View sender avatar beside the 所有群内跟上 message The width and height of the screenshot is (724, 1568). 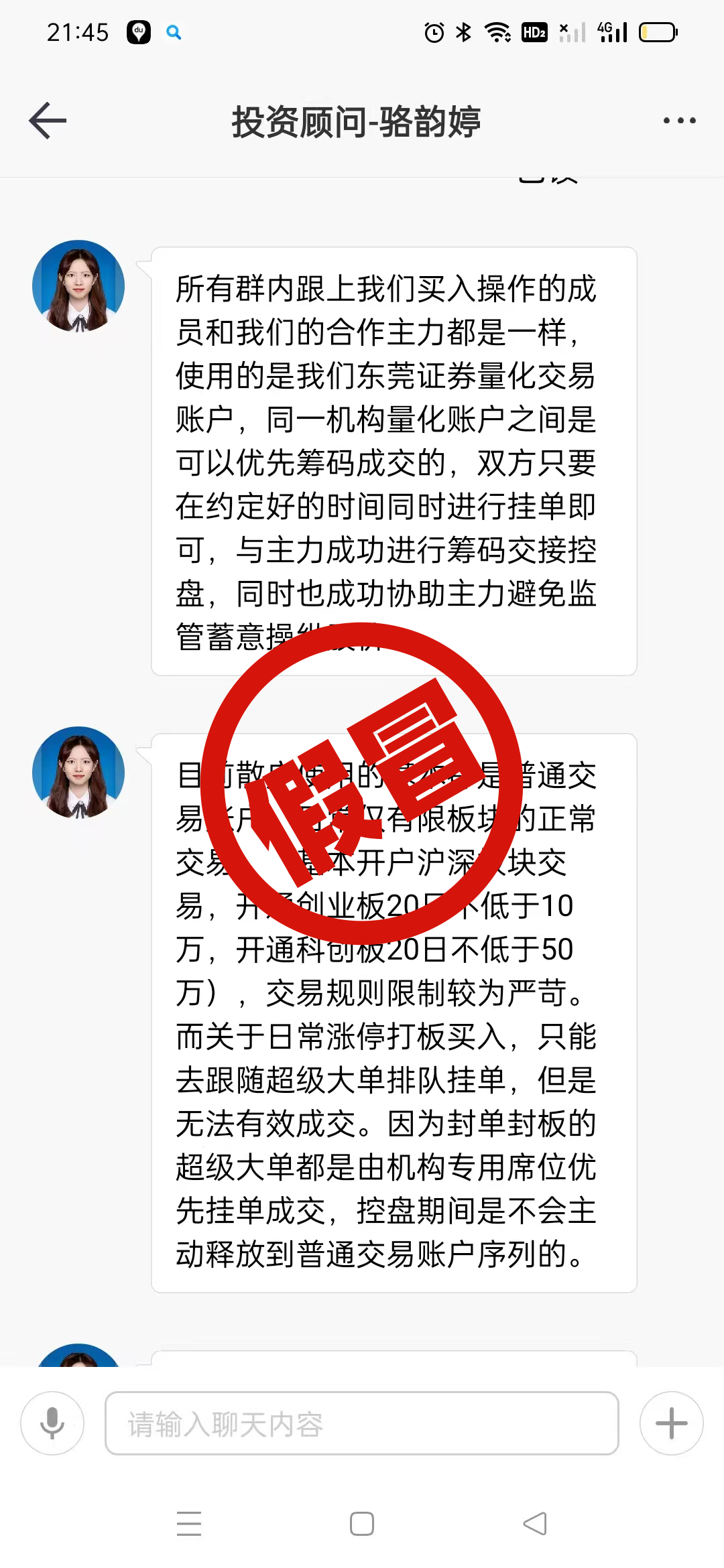(78, 286)
